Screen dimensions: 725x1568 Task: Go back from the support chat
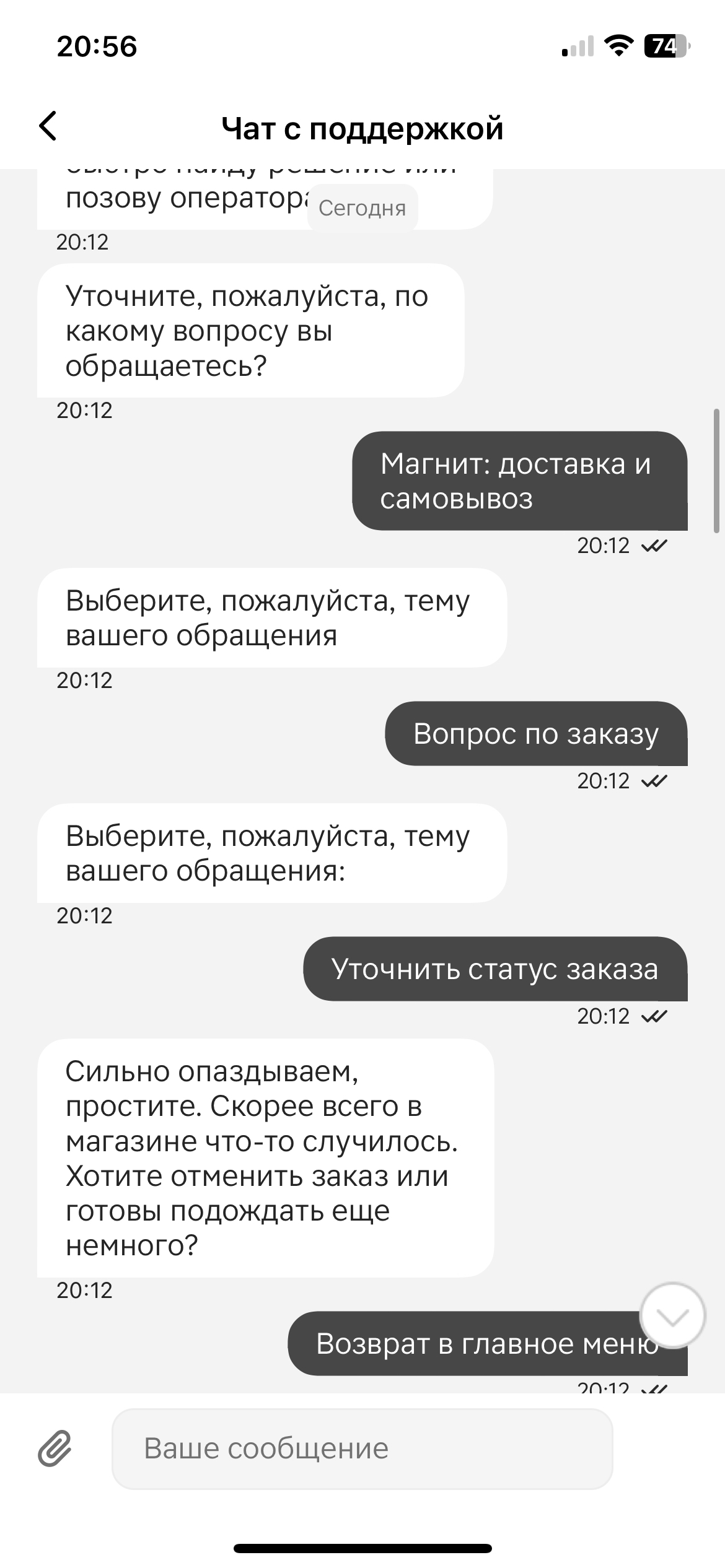(48, 126)
